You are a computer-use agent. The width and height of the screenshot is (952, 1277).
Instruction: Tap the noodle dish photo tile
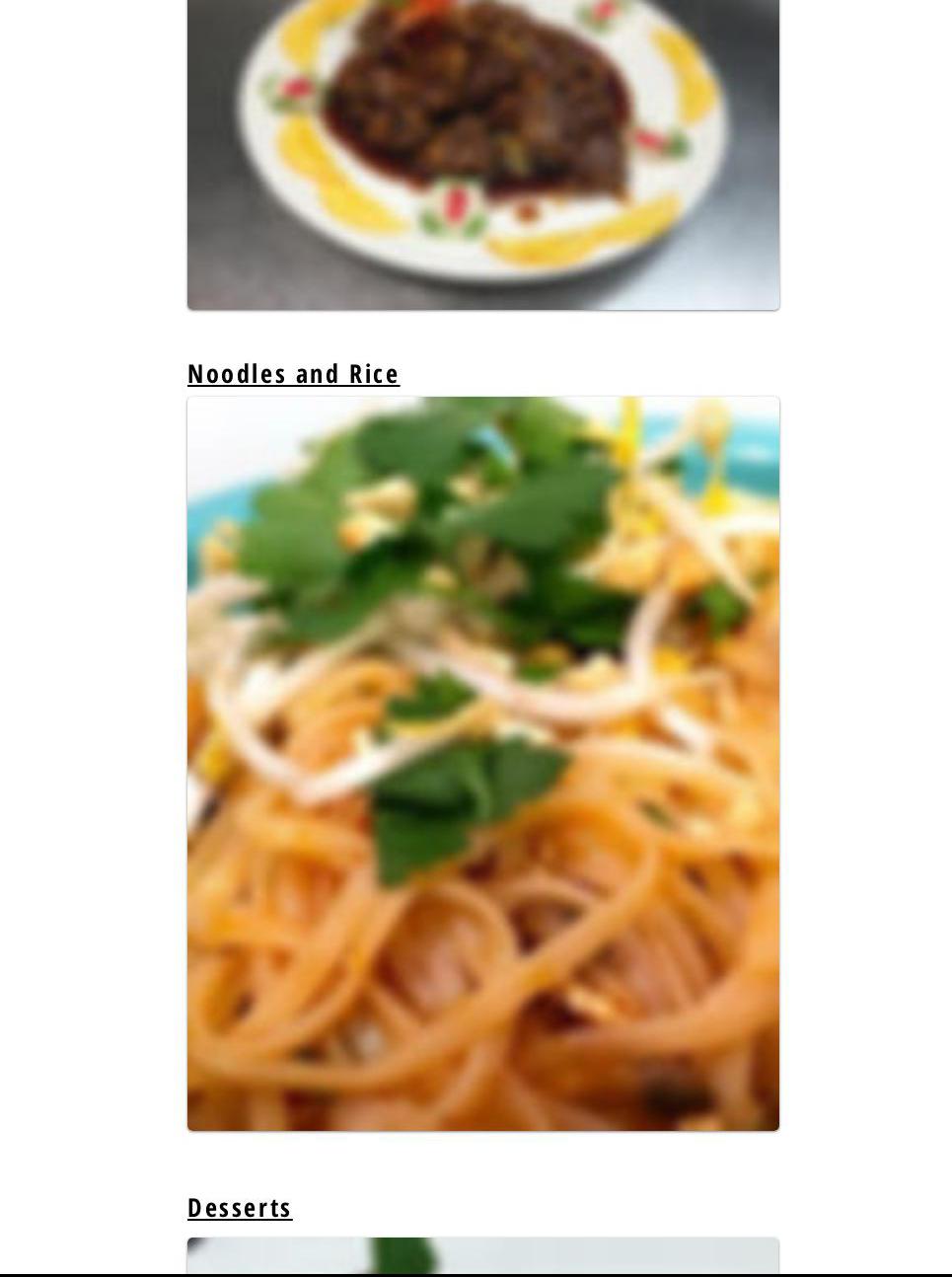[483, 763]
